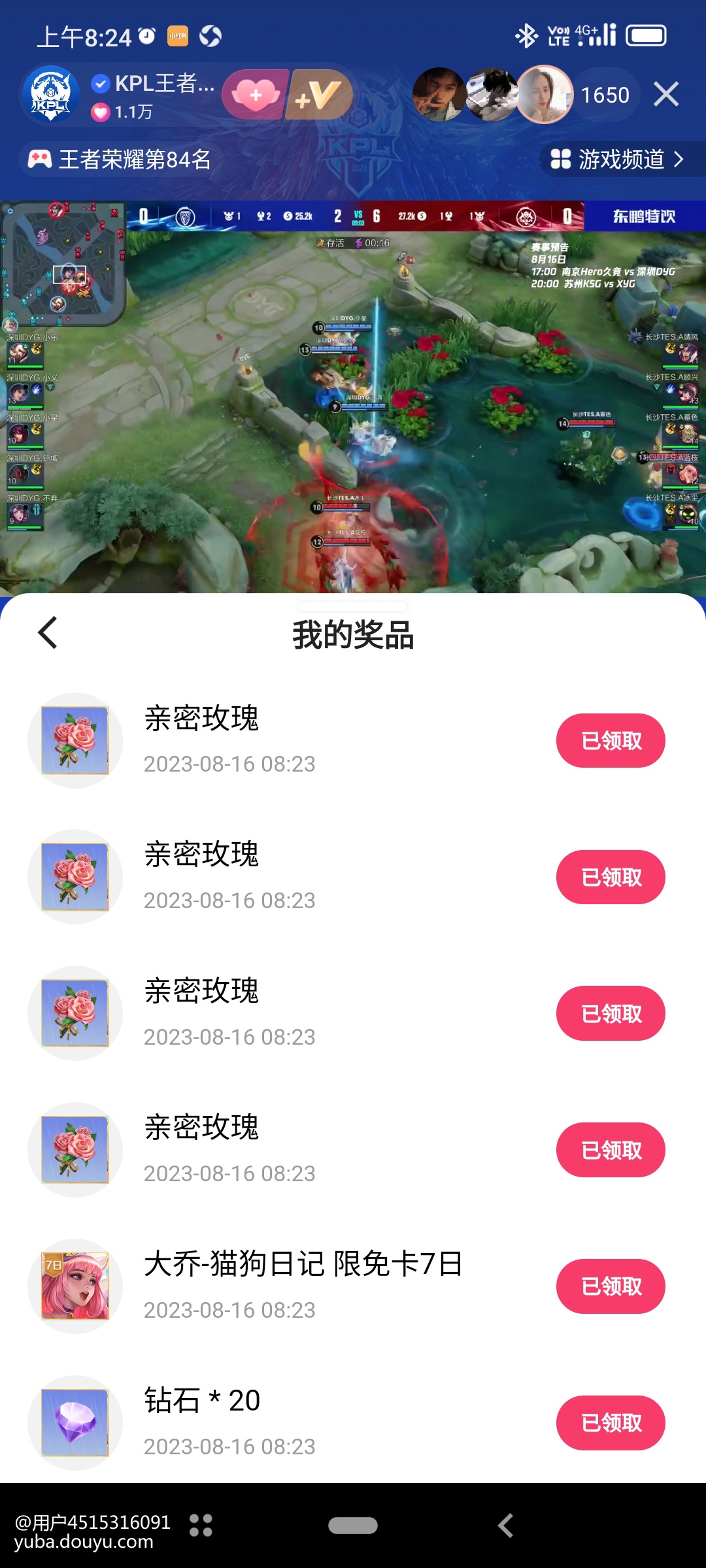706x1568 pixels.
Task: Follow the KPL streamer with the heart button
Action: click(x=255, y=95)
